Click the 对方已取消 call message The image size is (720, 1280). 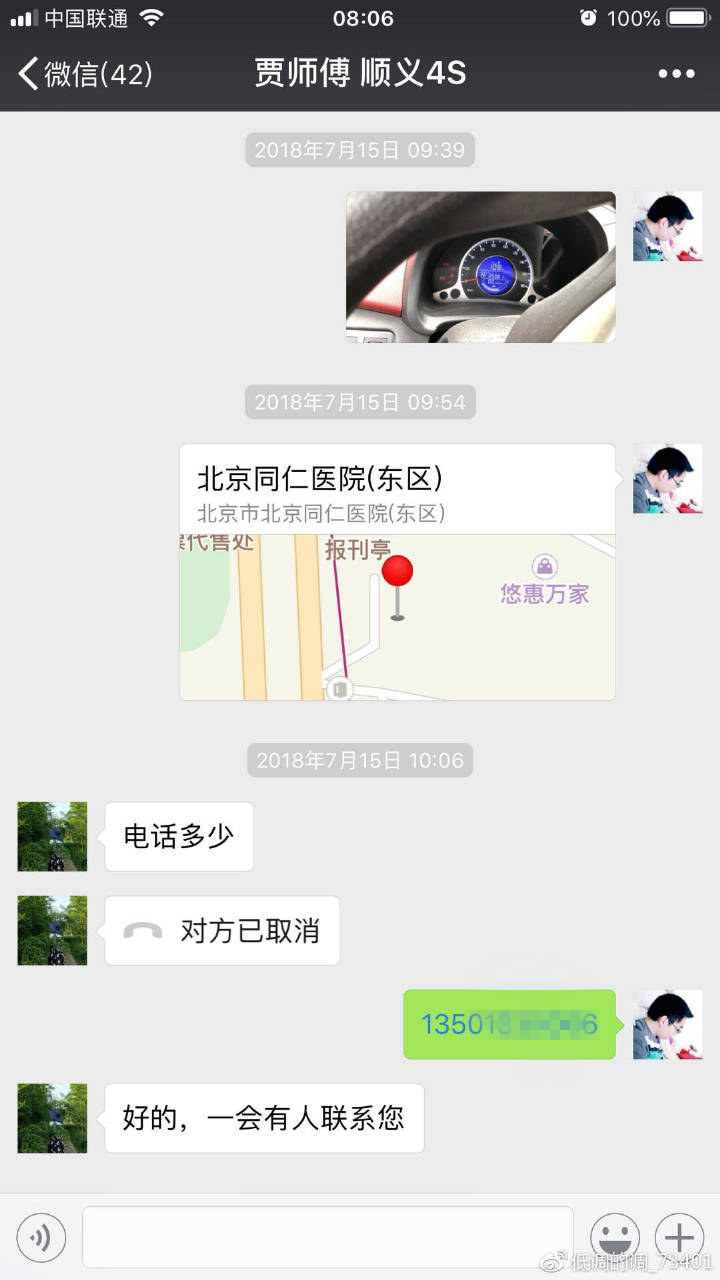point(221,930)
